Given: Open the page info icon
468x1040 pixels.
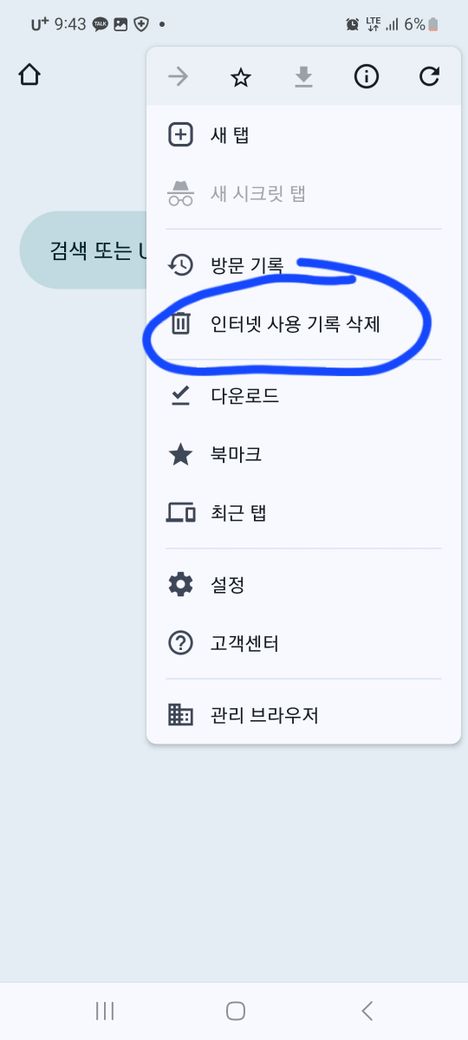Looking at the screenshot, I should coord(366,78).
